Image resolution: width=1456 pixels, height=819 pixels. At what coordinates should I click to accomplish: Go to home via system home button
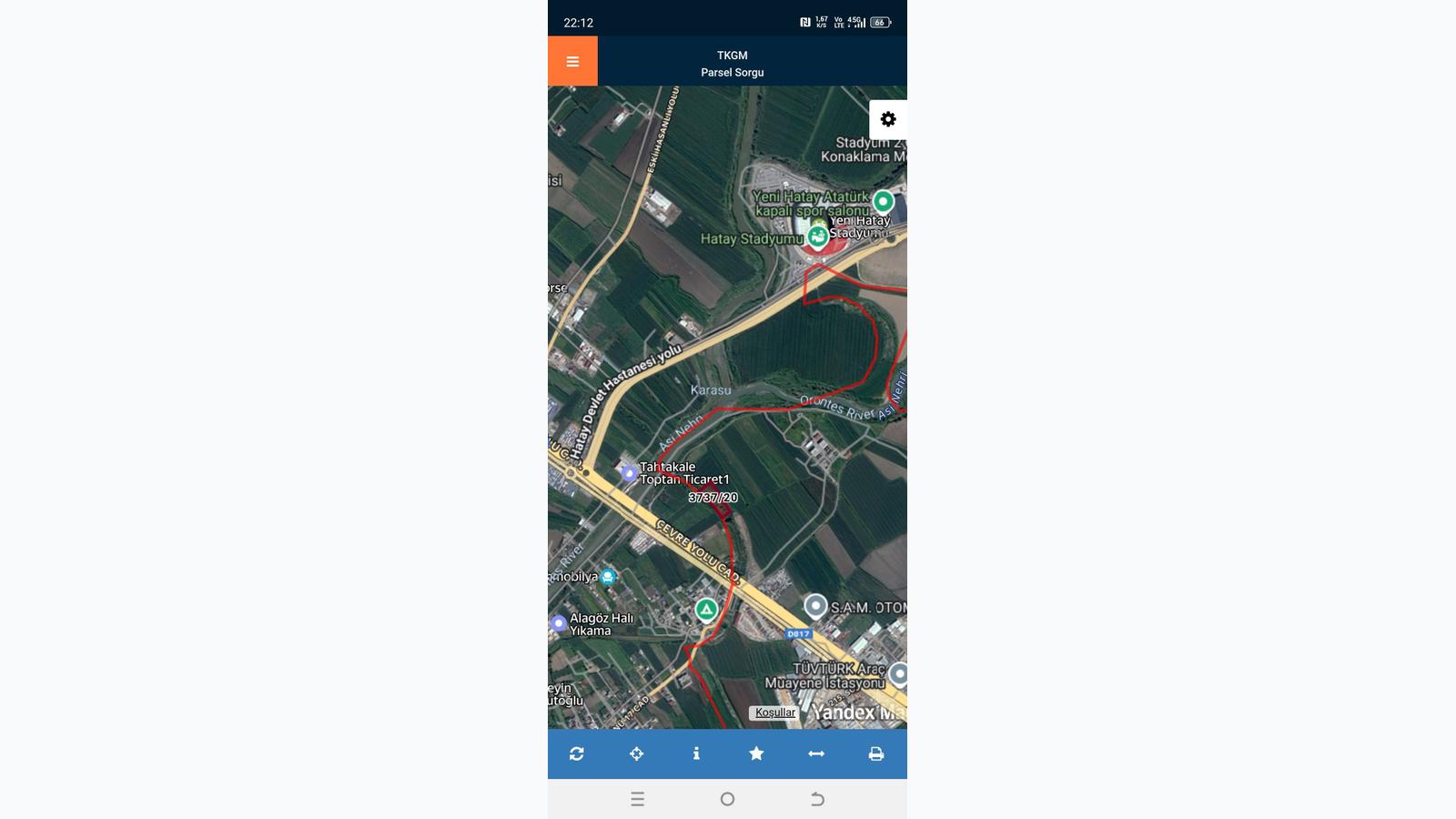727,799
